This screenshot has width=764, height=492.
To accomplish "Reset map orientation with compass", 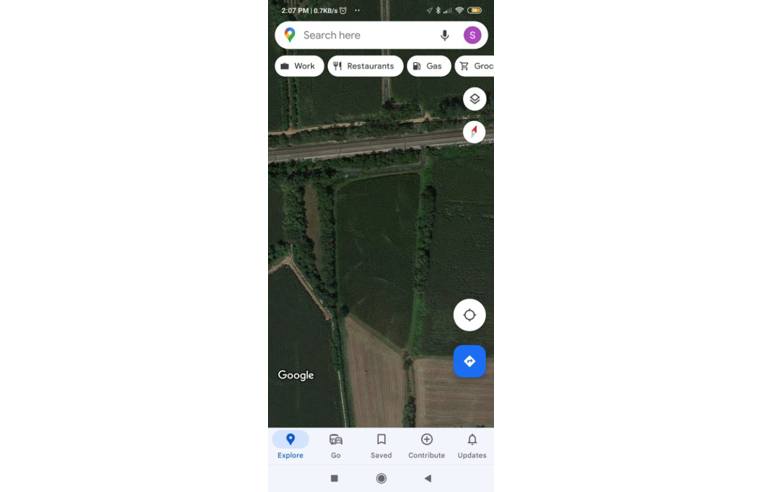I will 474,132.
